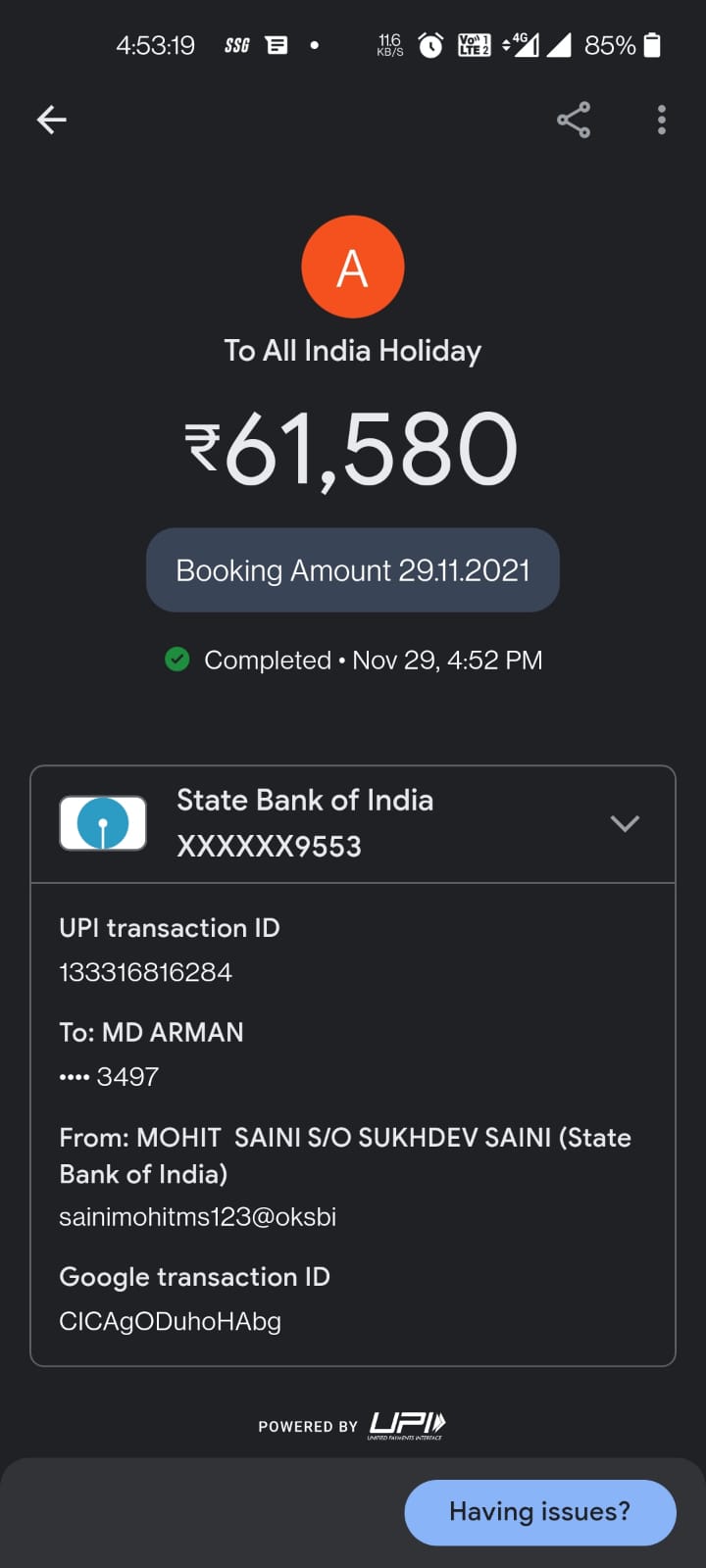Collapse the State Bank of India details
The image size is (706, 1568).
(625, 823)
